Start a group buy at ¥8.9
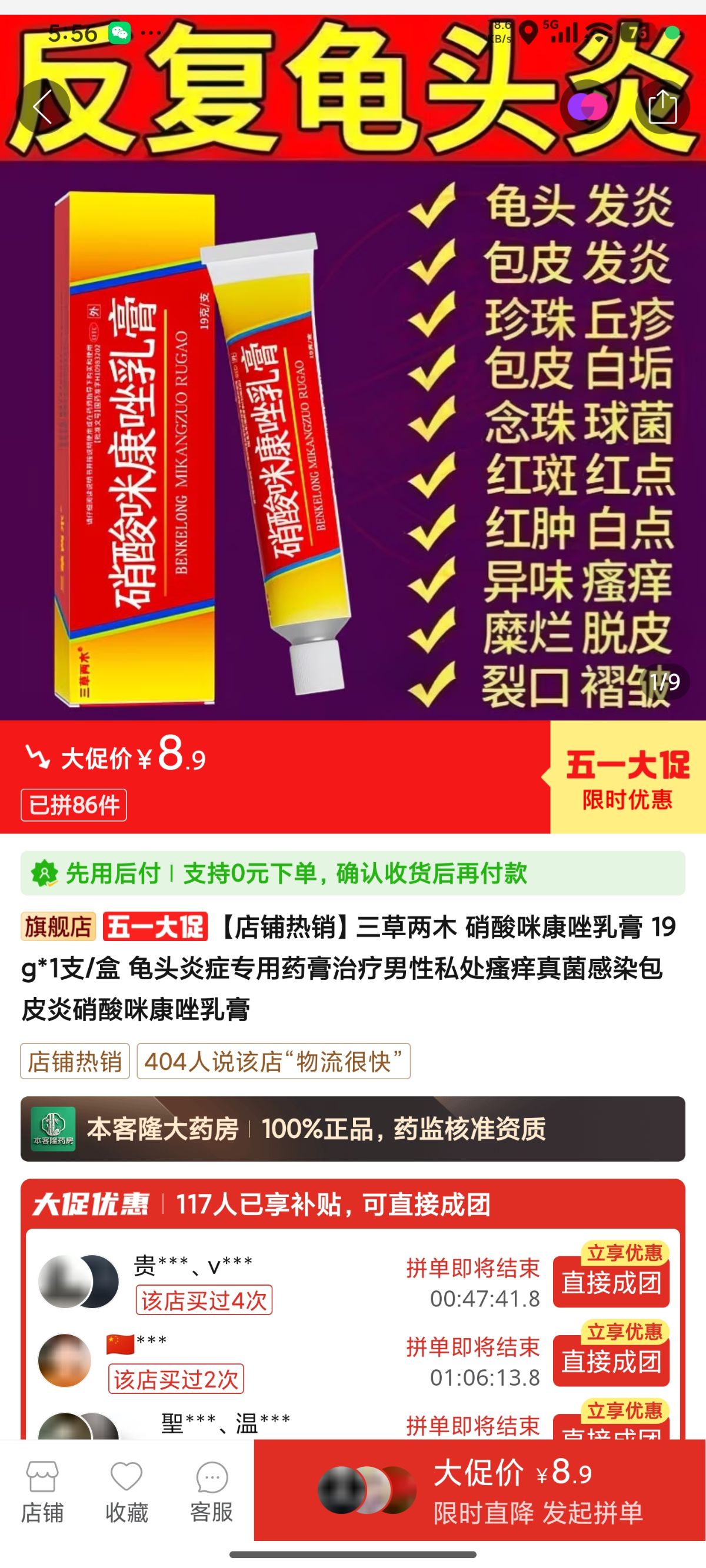This screenshot has height=1568, width=706. pyautogui.click(x=480, y=1490)
